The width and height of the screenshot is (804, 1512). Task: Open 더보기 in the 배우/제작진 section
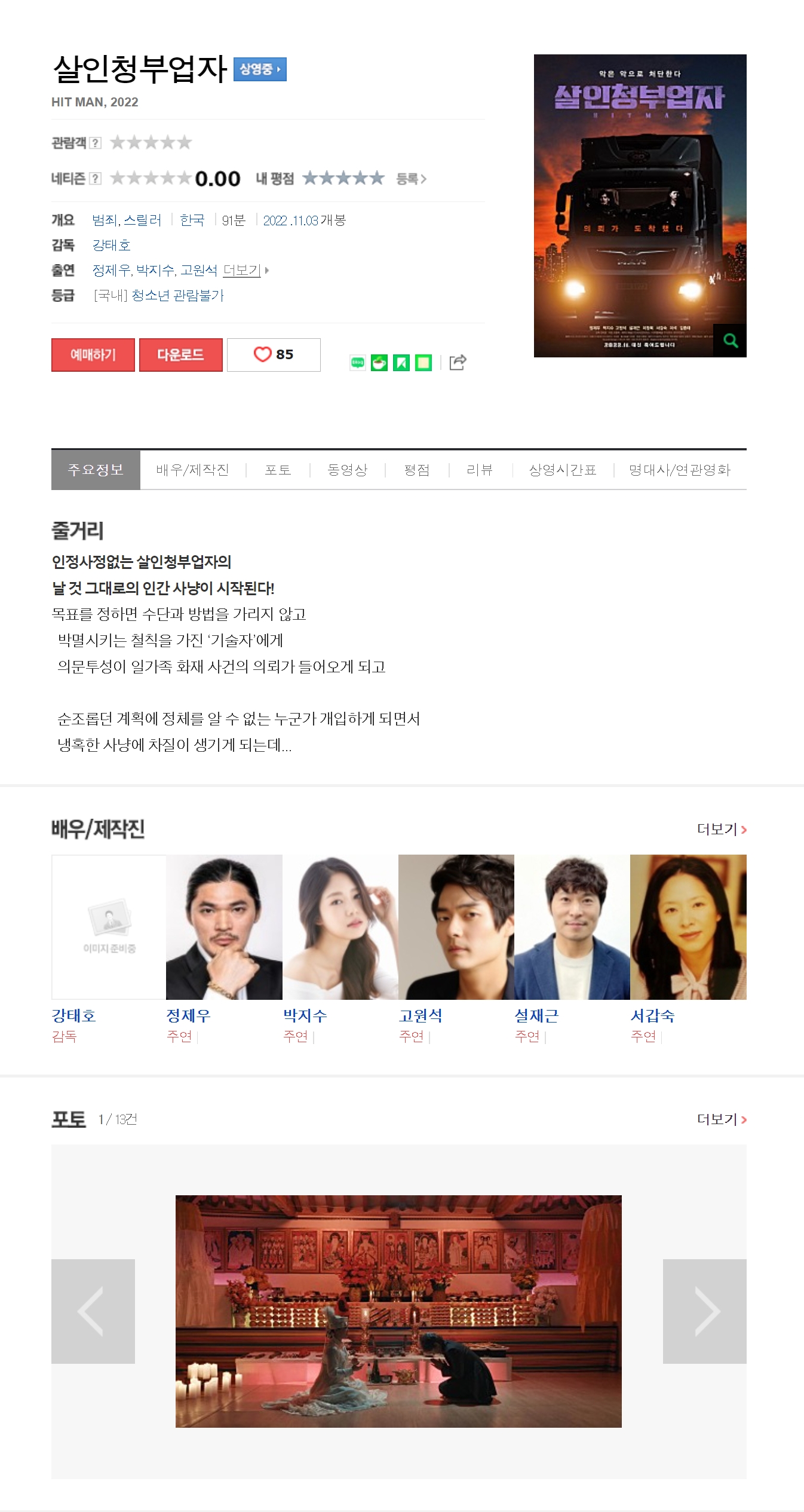(721, 830)
